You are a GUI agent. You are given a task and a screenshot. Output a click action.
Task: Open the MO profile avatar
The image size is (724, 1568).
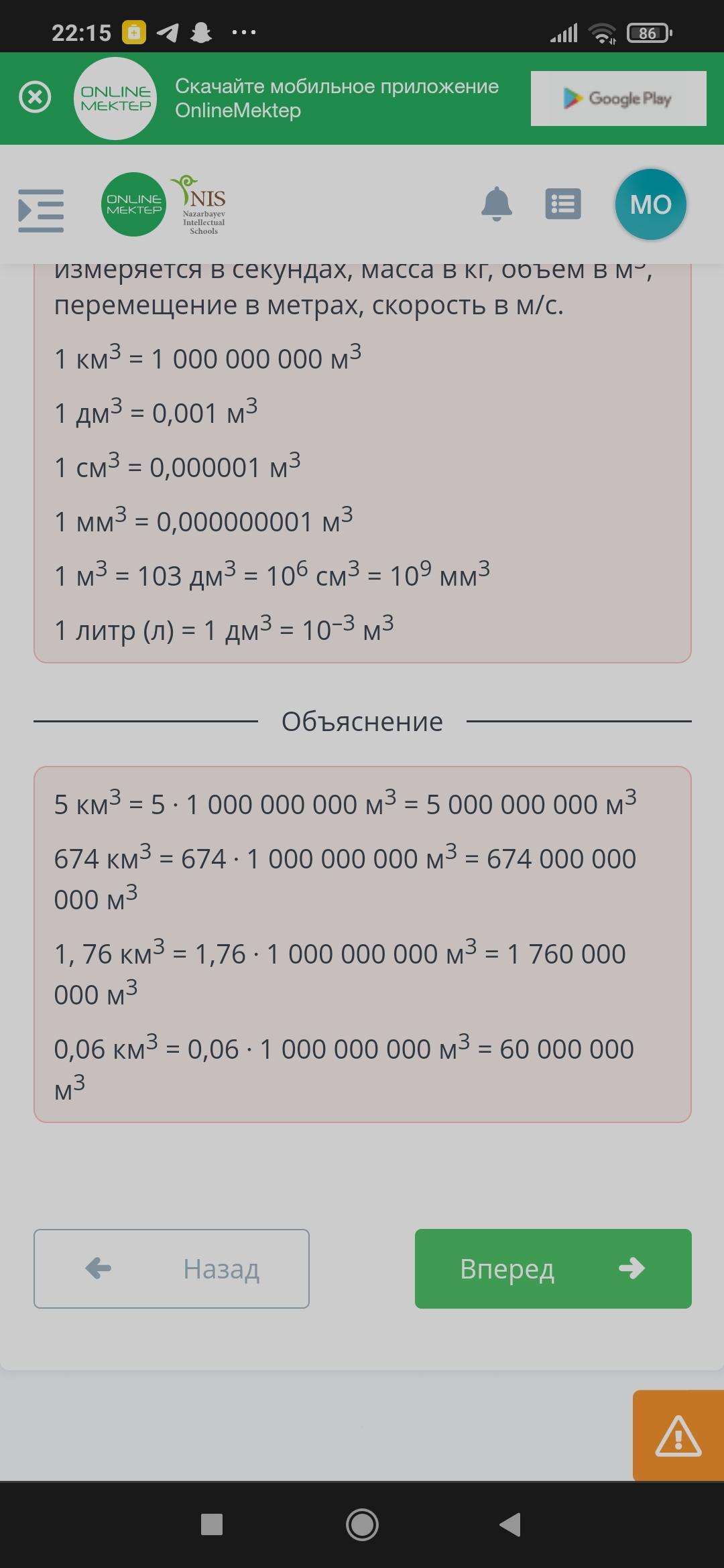[650, 204]
